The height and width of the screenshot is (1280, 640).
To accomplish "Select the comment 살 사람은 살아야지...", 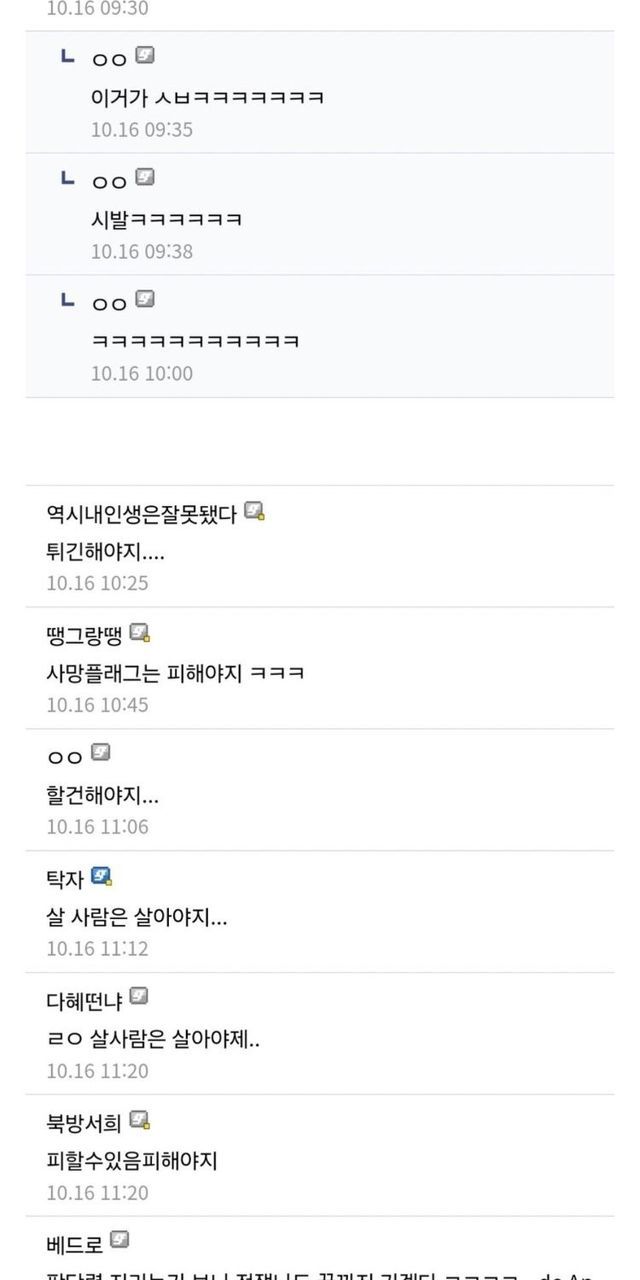I will pyautogui.click(x=136, y=916).
